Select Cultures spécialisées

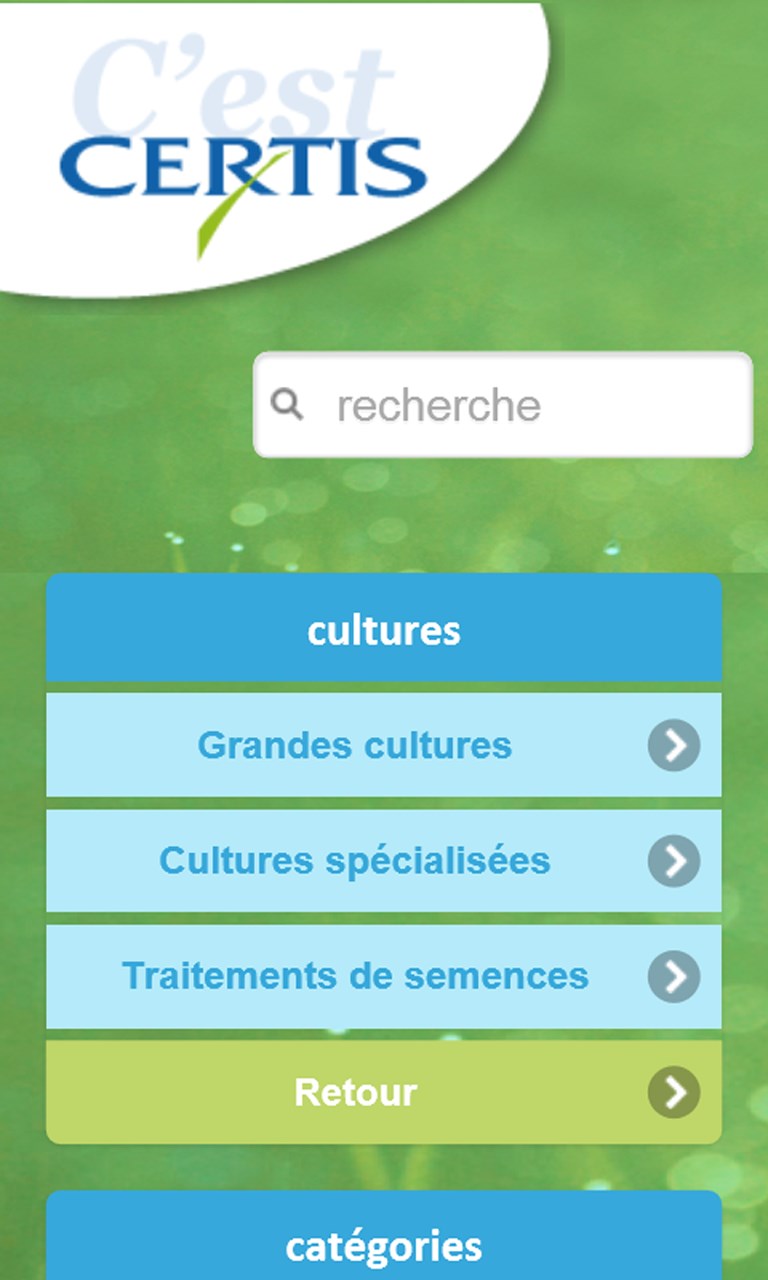pyautogui.click(x=384, y=861)
